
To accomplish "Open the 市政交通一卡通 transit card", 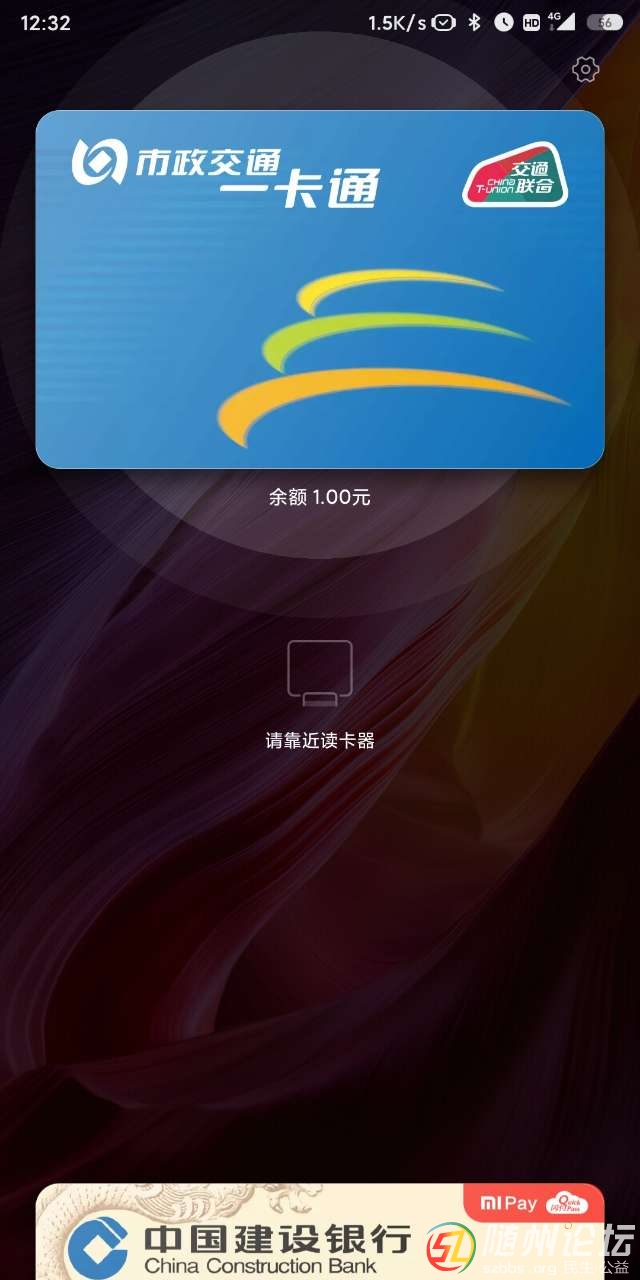I will coord(320,289).
